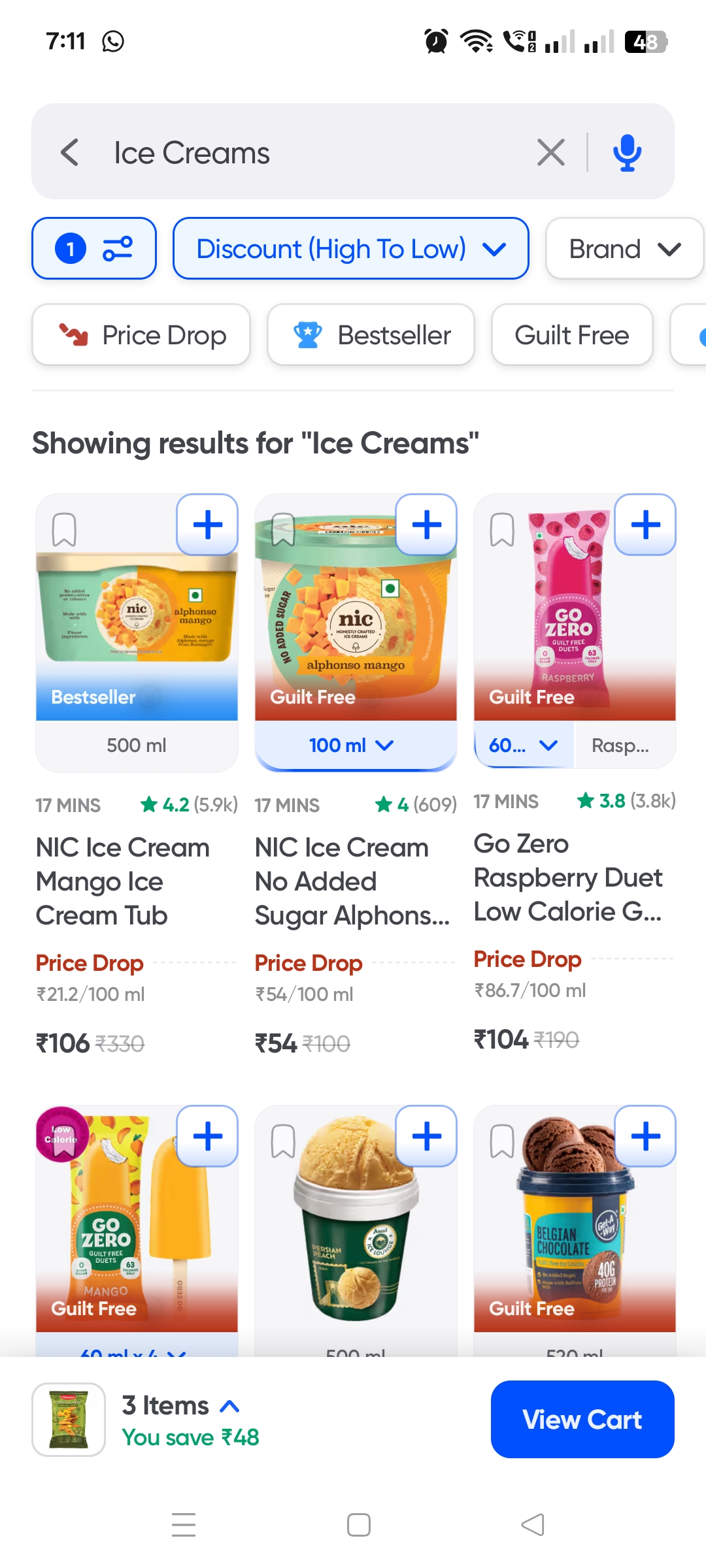Toggle the Price Drop filter chip

141,335
